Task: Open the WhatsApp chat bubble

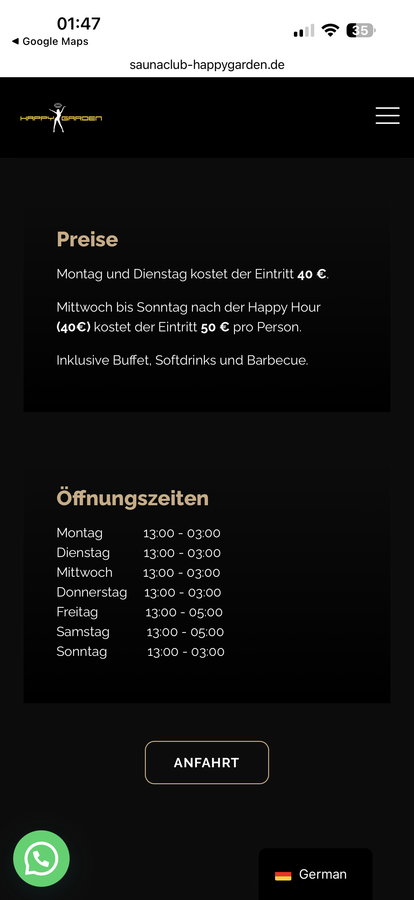Action: click(x=41, y=859)
